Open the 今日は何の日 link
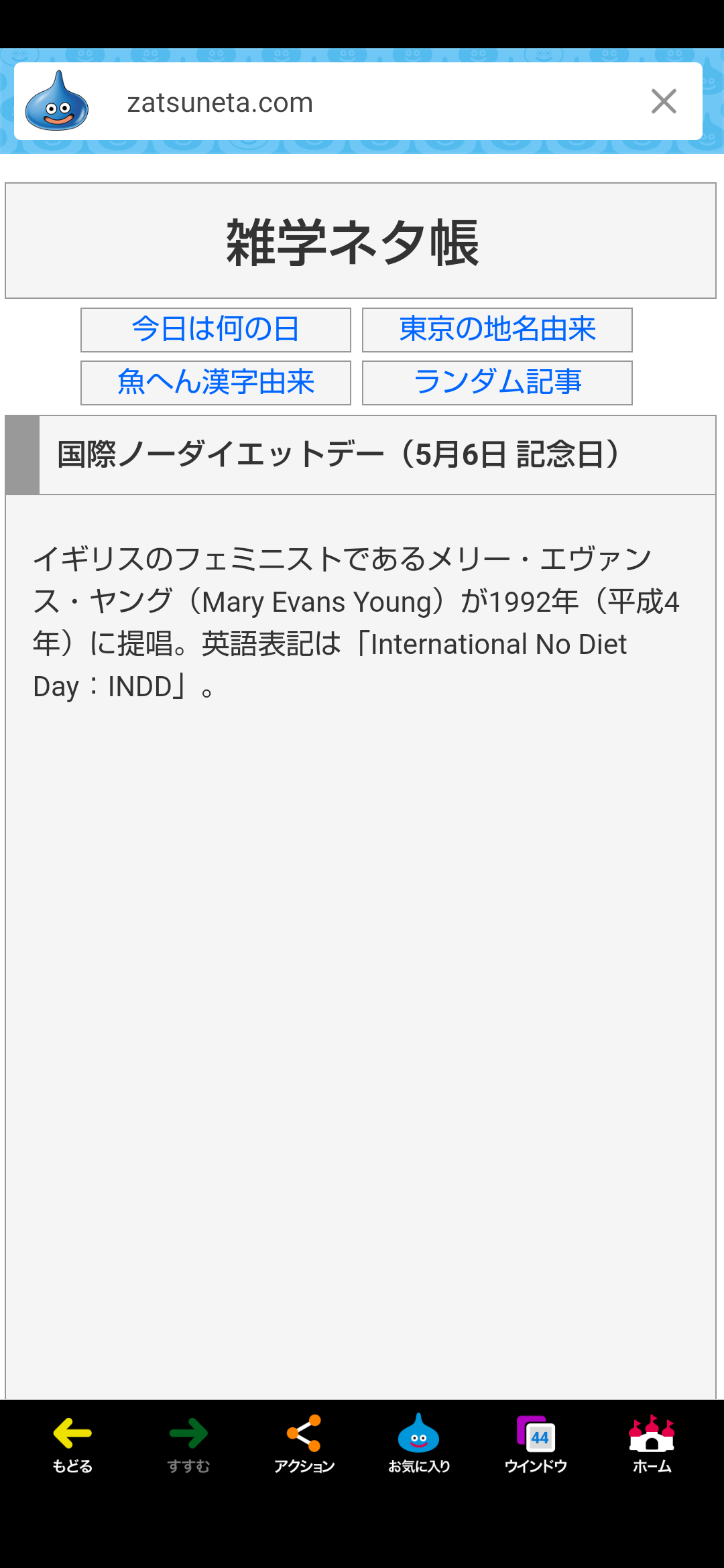724x1568 pixels. tap(216, 330)
